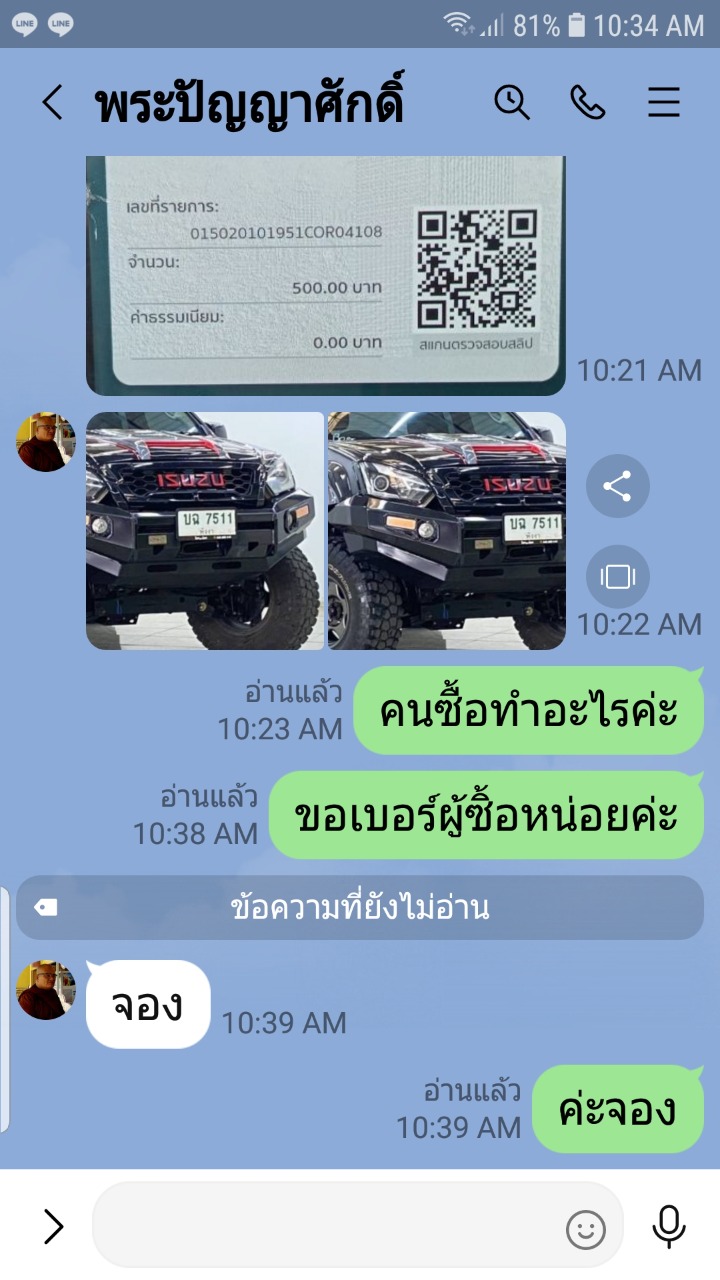
Task: Expand the attachment options arrow
Action: (x=53, y=1226)
